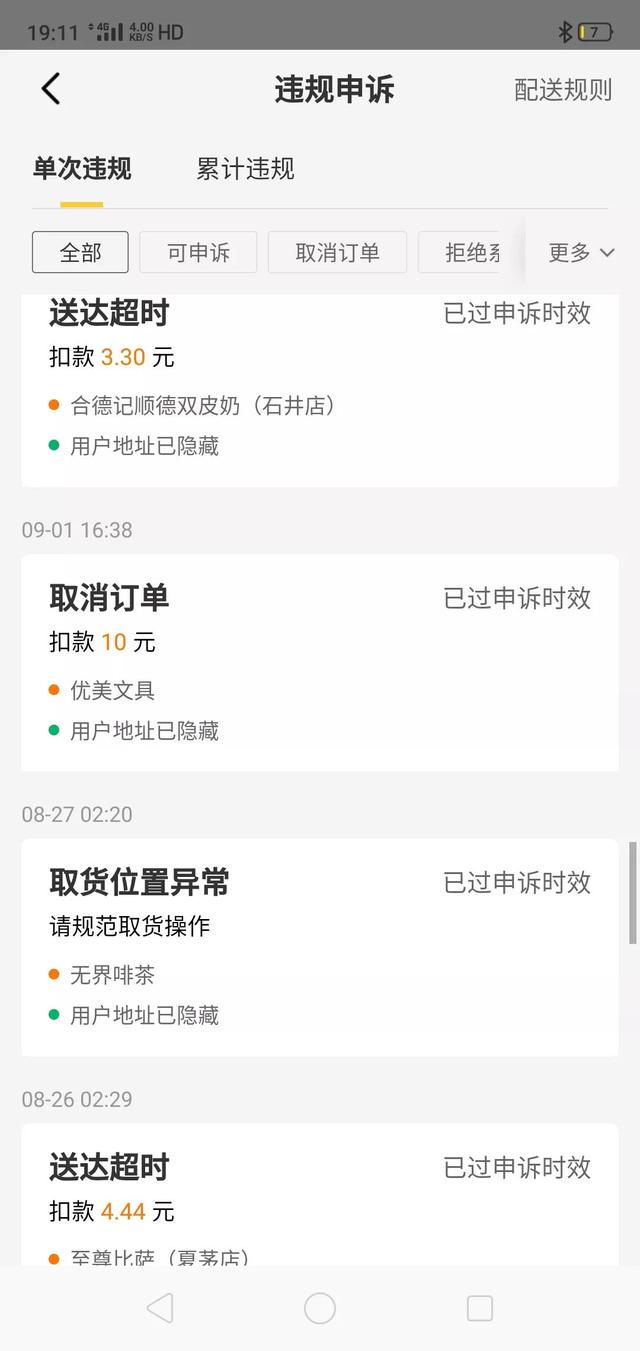Image resolution: width=640 pixels, height=1351 pixels.
Task: Open the 无界啡茶 pickup location violation
Action: click(320, 948)
